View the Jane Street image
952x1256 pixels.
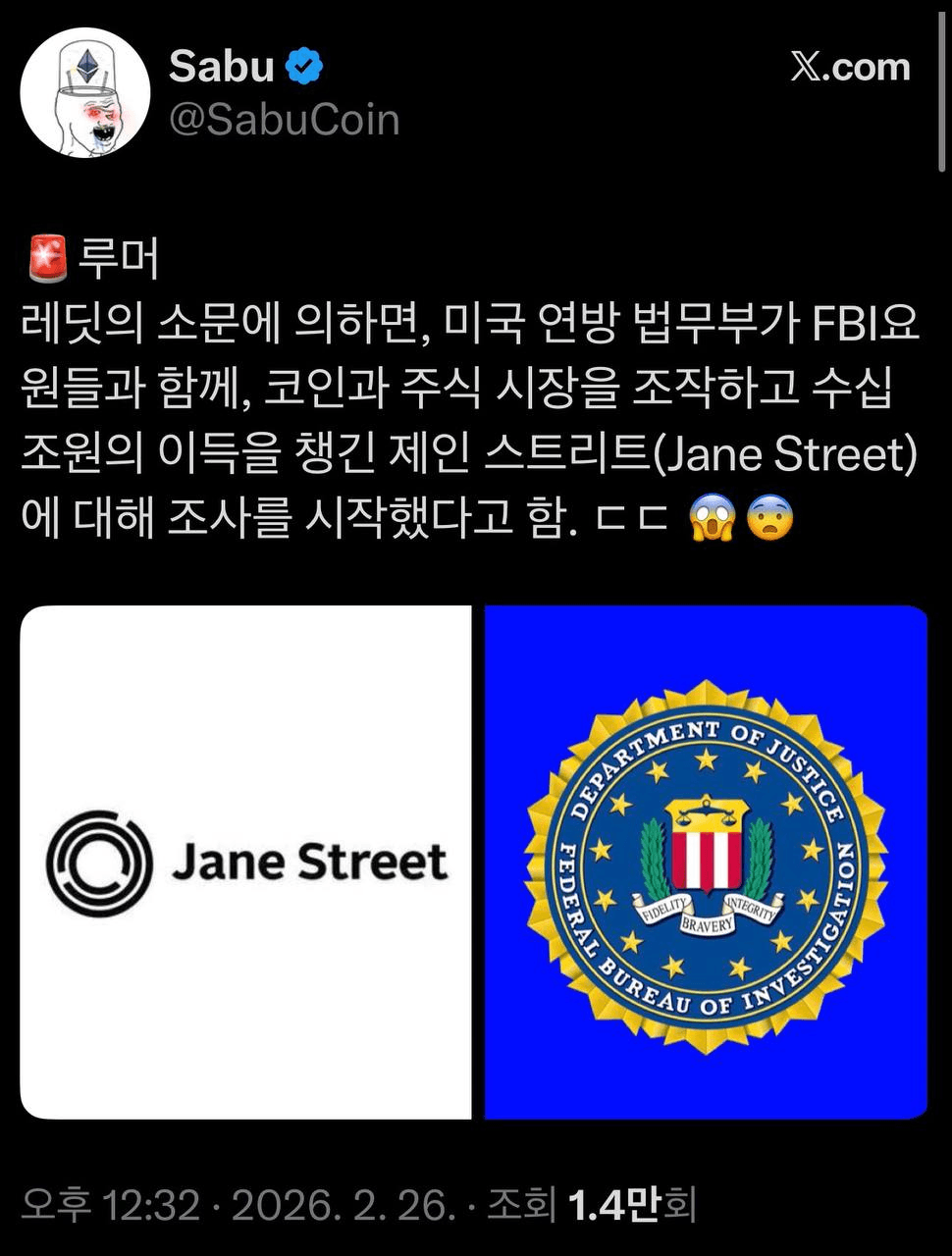pos(245,862)
